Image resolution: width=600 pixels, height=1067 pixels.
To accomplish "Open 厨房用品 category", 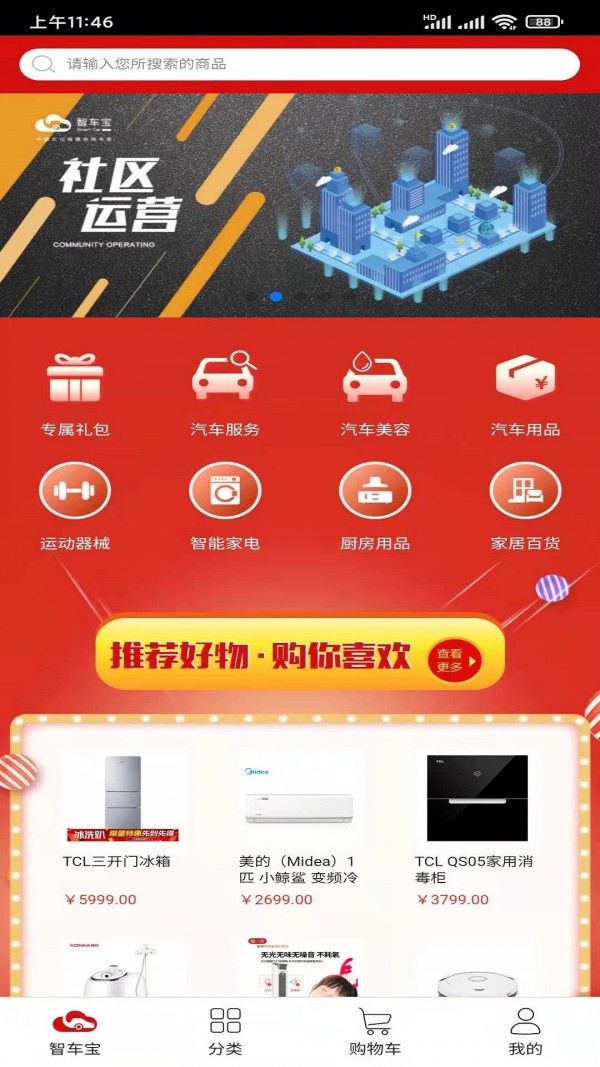I will point(375,505).
